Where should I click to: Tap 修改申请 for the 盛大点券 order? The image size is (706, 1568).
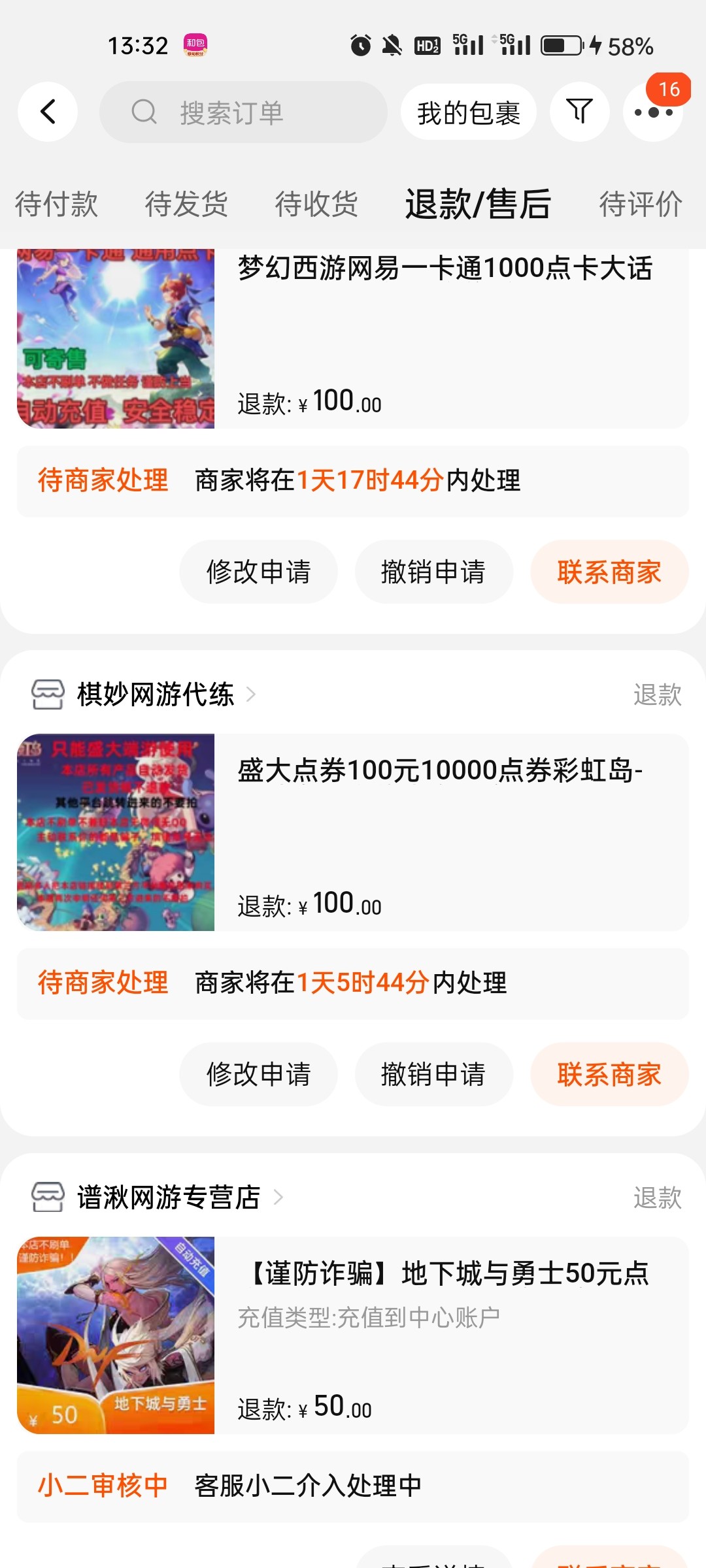(x=259, y=1074)
